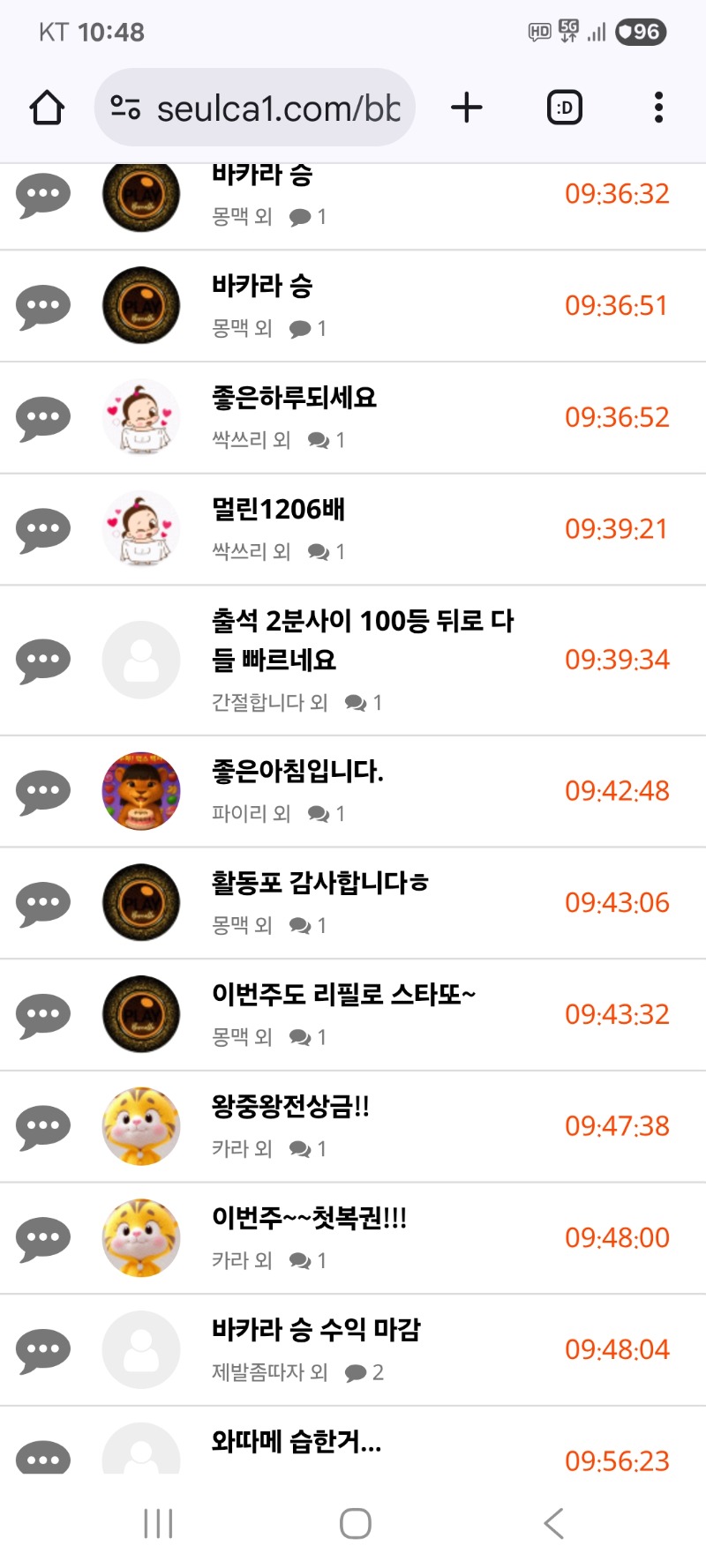Open the post 이번주도 리필로 스타또~

343,995
